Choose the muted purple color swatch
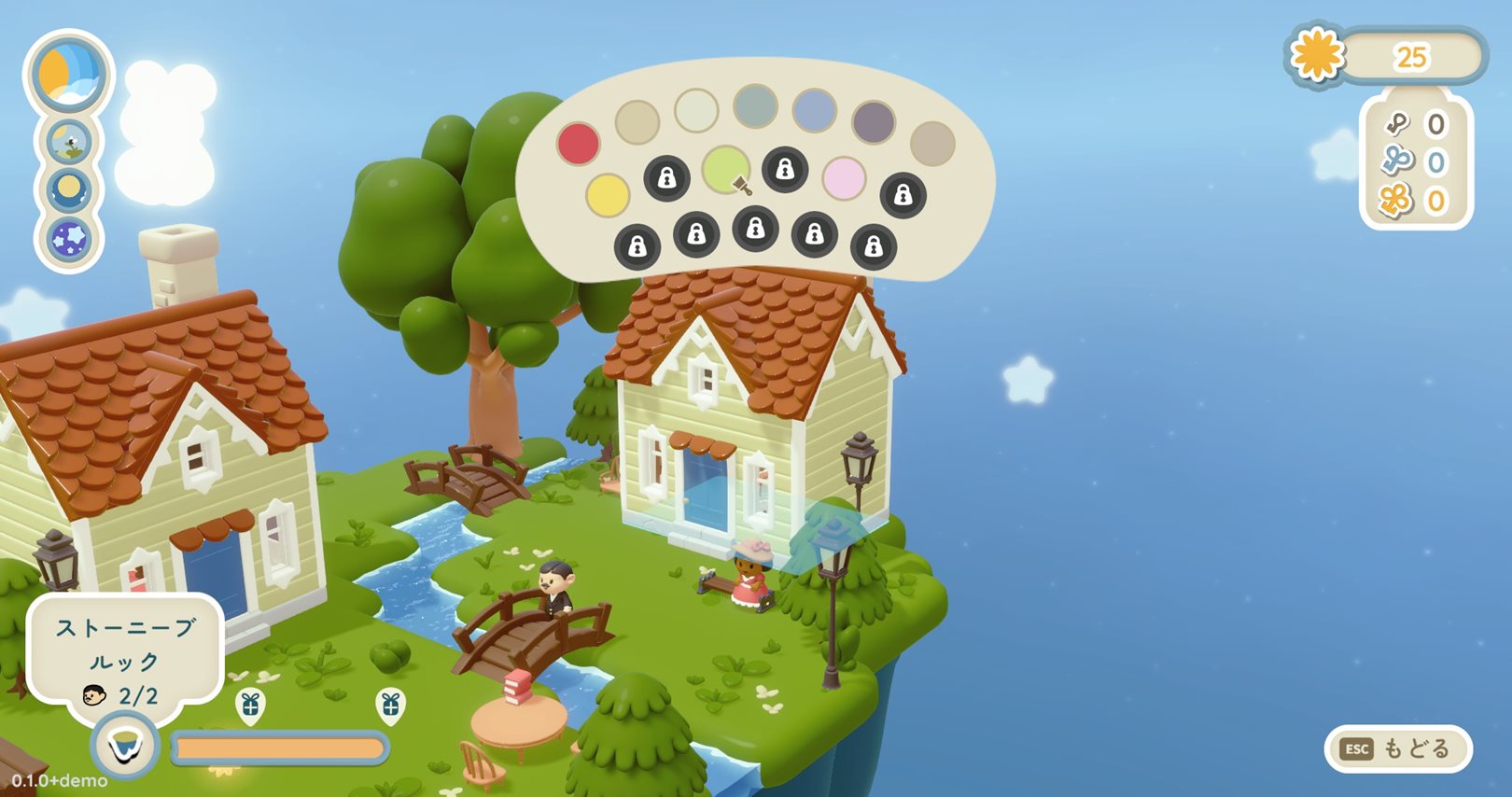This screenshot has width=1512, height=797. pyautogui.click(x=874, y=122)
